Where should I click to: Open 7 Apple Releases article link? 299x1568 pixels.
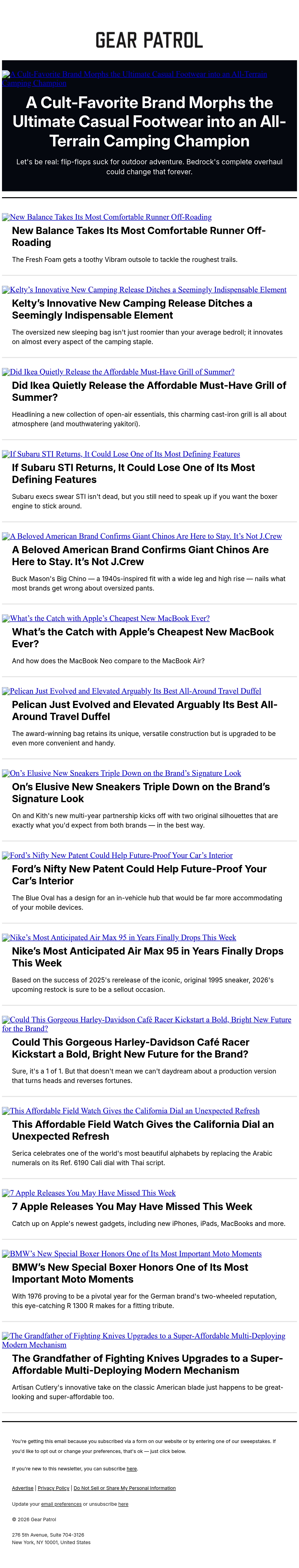tap(89, 1193)
